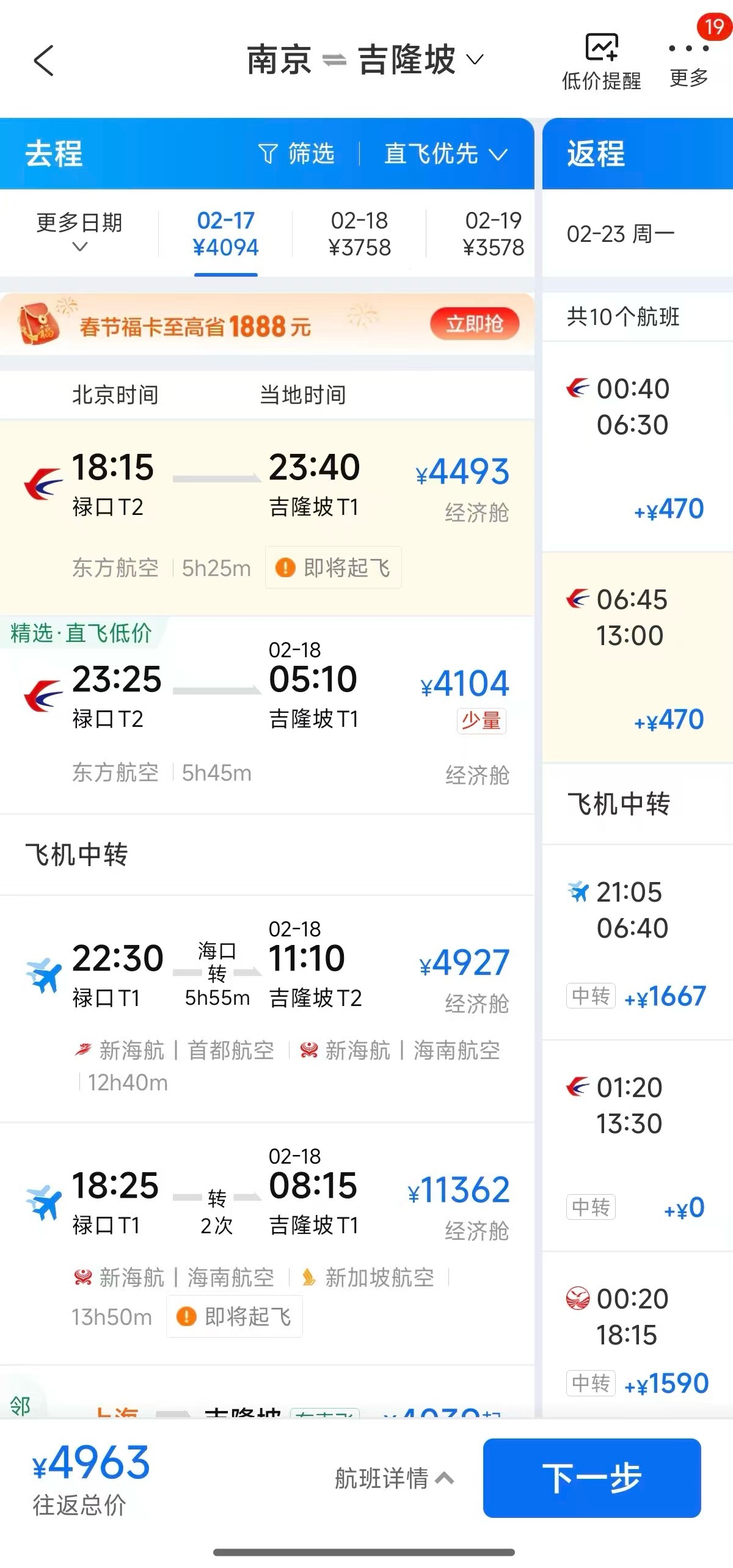Proceed with the 下一步 button

click(x=591, y=1478)
